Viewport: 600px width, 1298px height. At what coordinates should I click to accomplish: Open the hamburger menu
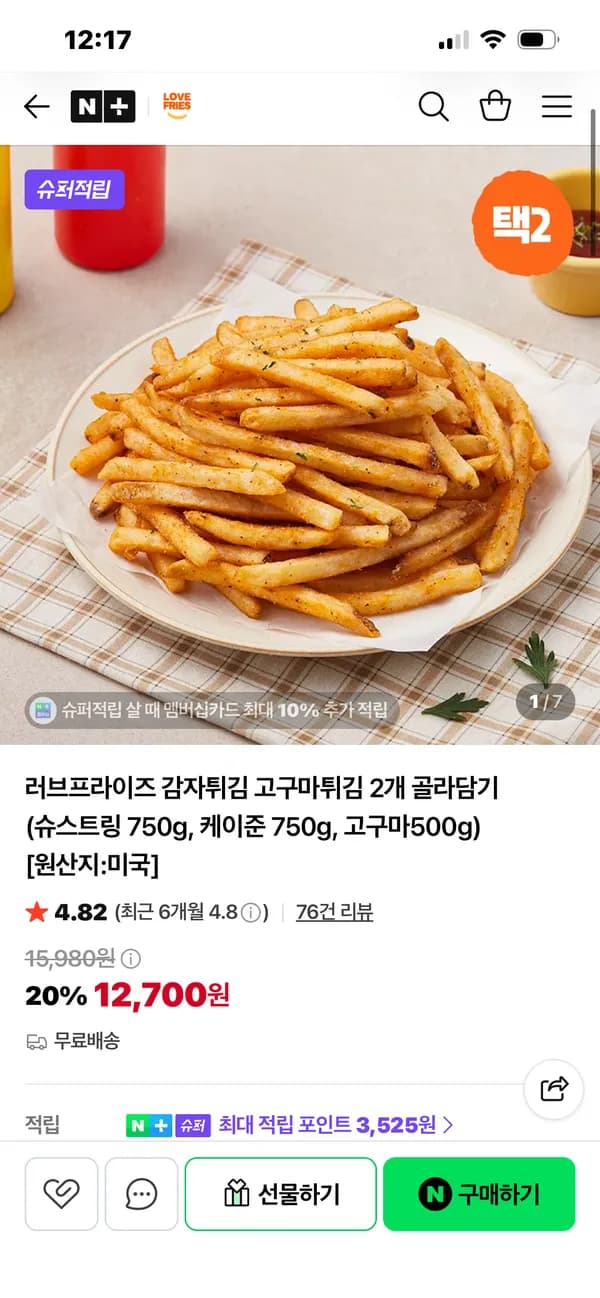(557, 107)
